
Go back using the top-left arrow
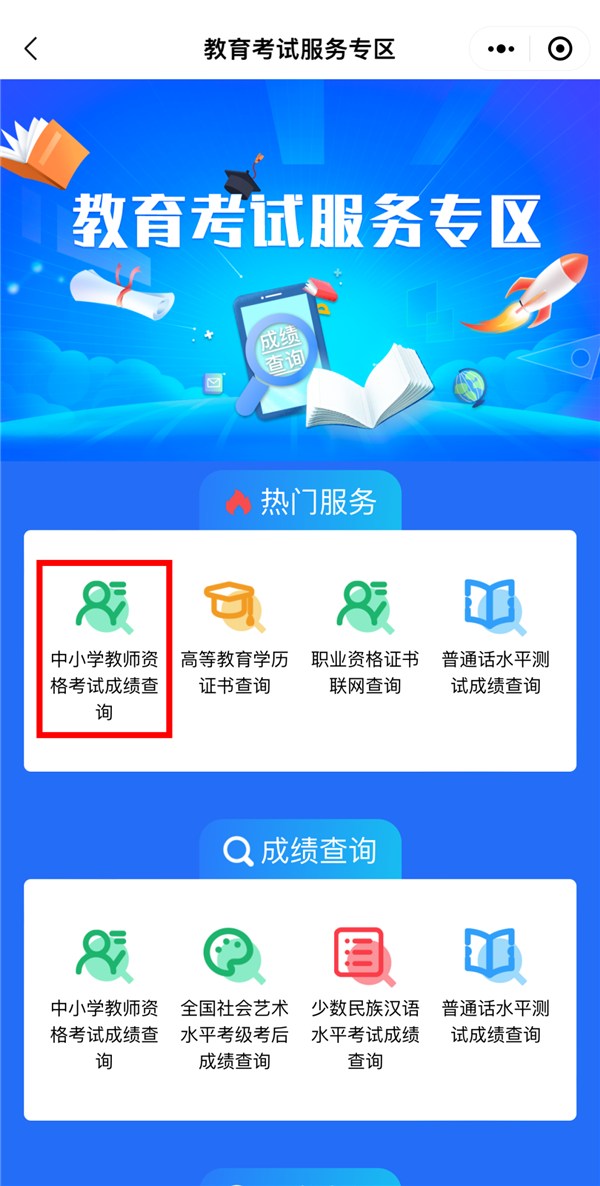pos(31,48)
